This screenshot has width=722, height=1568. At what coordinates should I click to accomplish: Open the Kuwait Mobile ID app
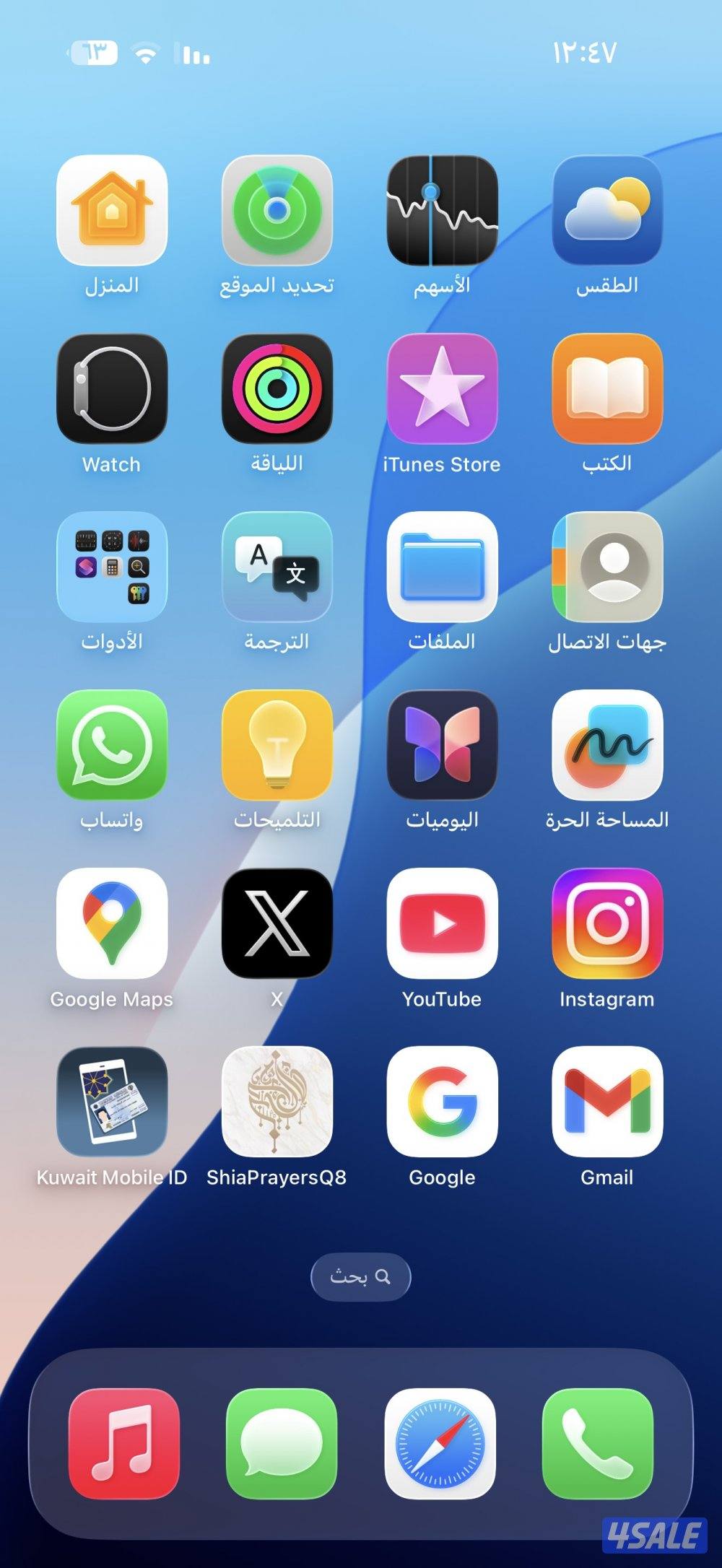112,1103
